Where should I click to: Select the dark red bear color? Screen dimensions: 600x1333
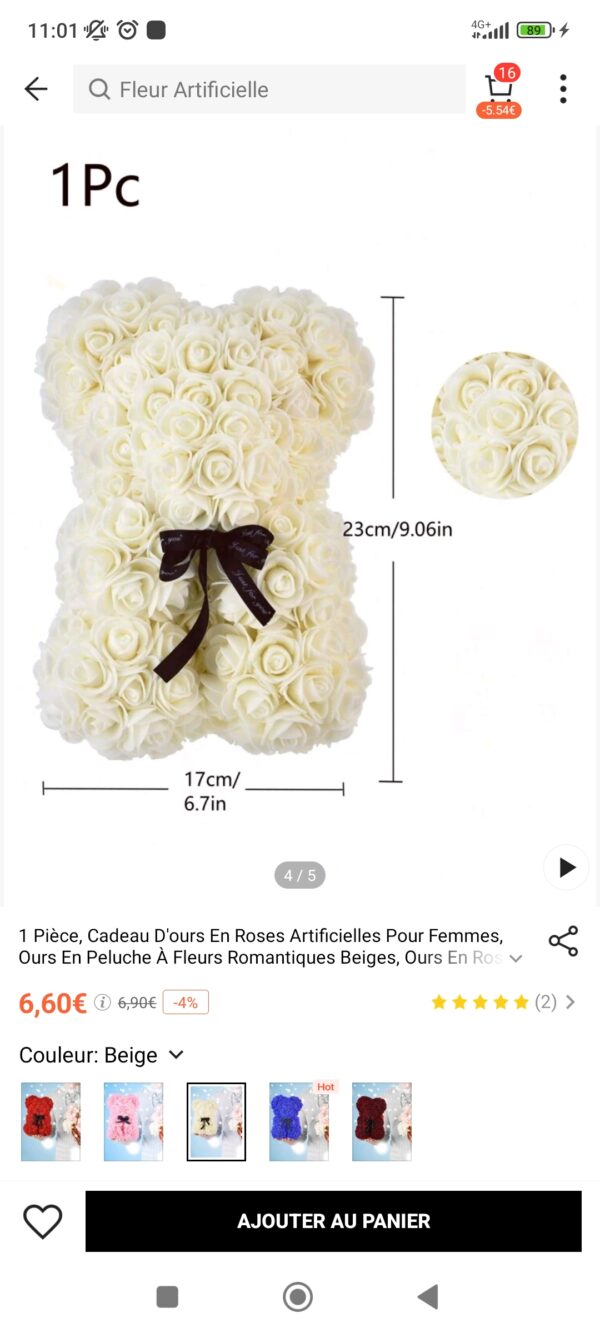(x=381, y=1121)
